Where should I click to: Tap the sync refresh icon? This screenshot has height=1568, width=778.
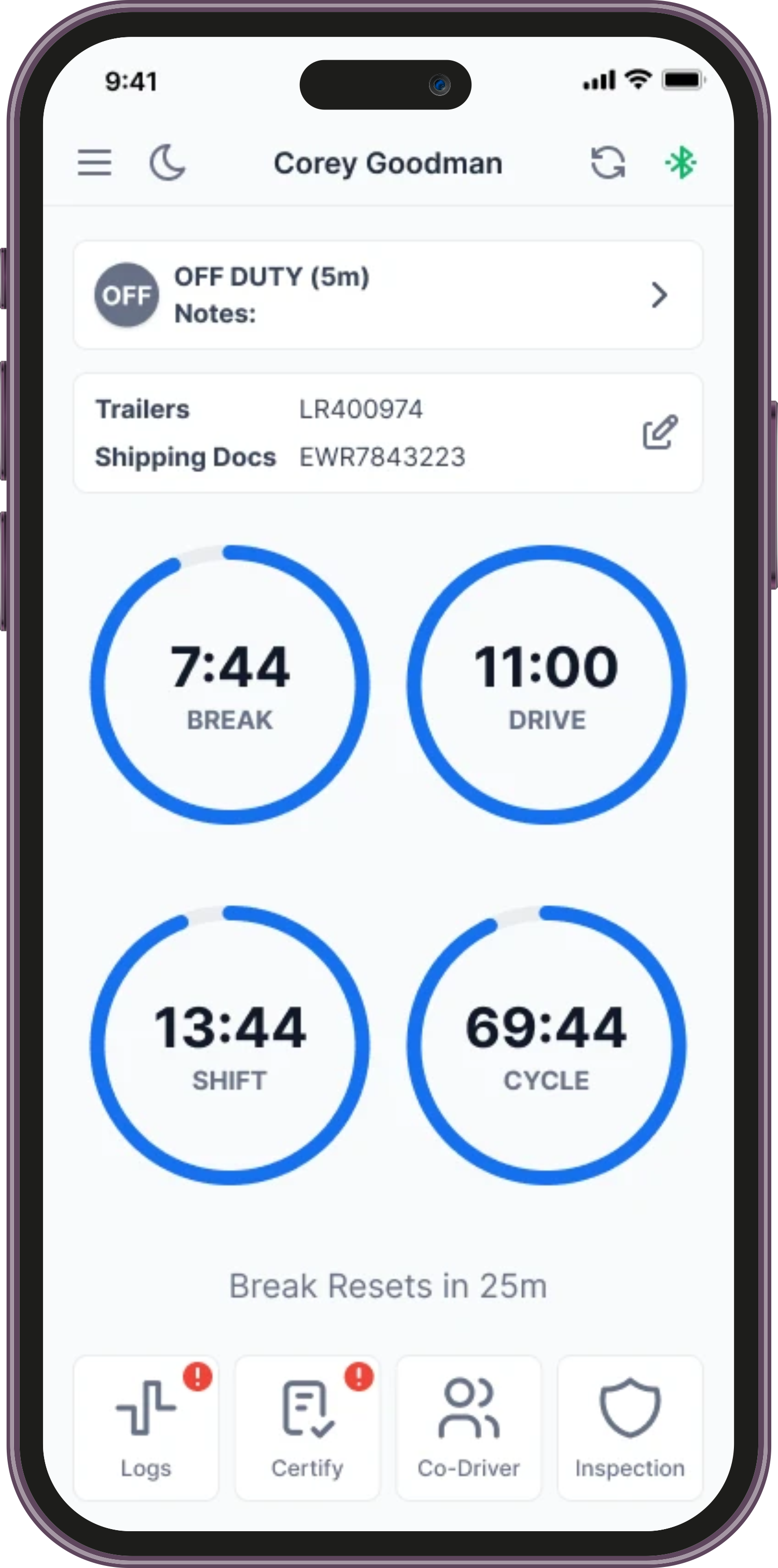tap(608, 163)
